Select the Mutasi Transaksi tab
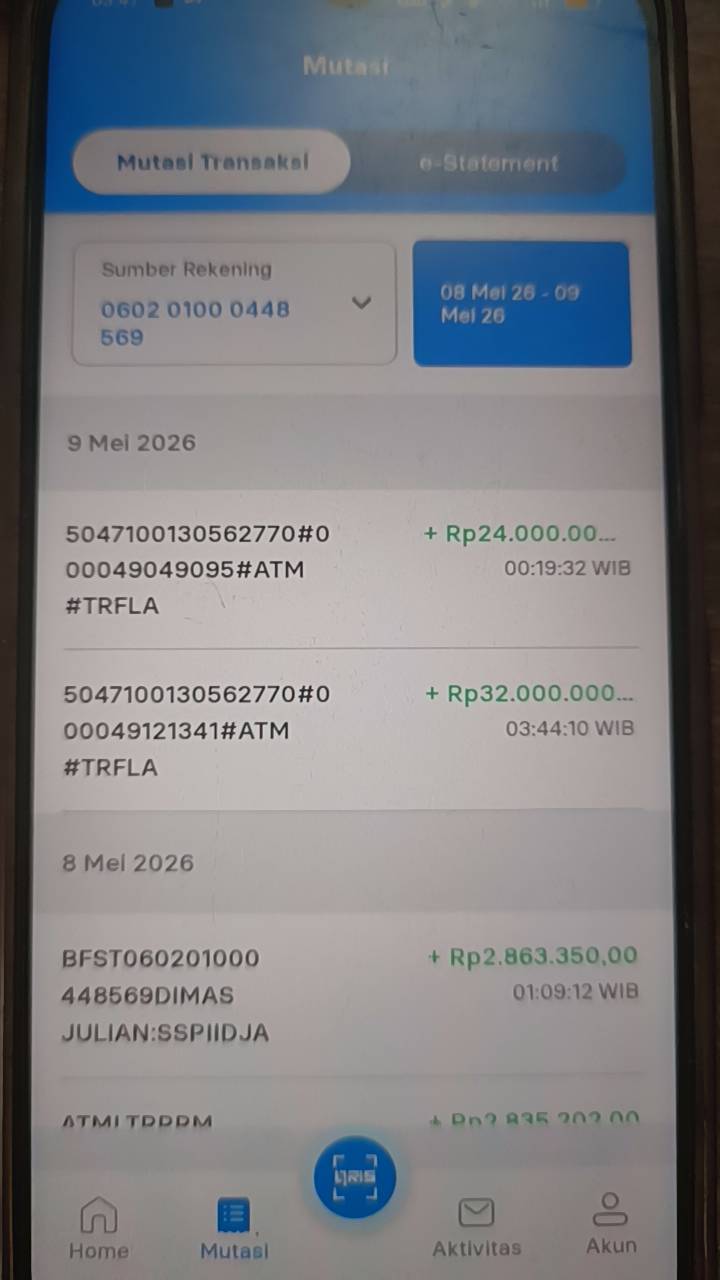The height and width of the screenshot is (1280, 720). click(x=212, y=162)
